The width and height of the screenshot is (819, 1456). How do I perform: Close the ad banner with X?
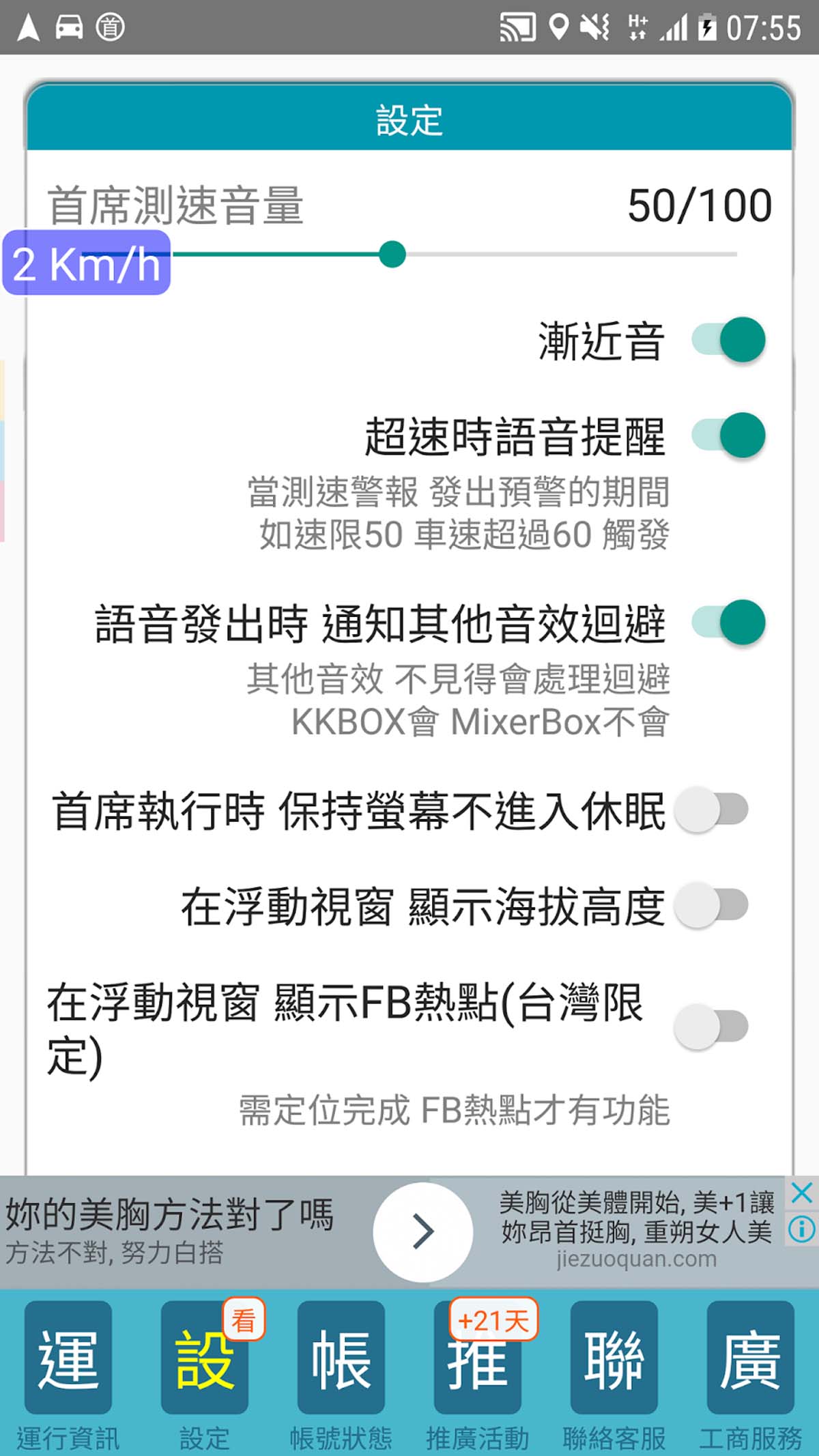802,1193
